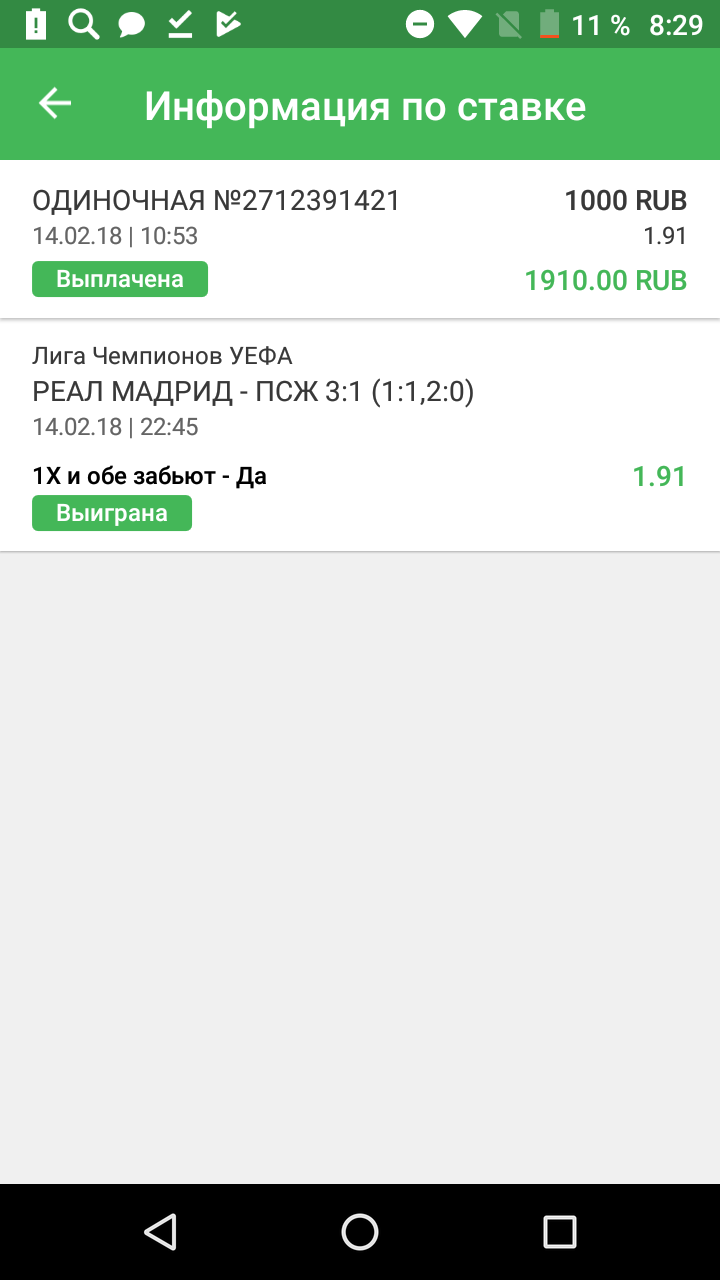
Task: Go back using the system back button
Action: click(160, 1232)
